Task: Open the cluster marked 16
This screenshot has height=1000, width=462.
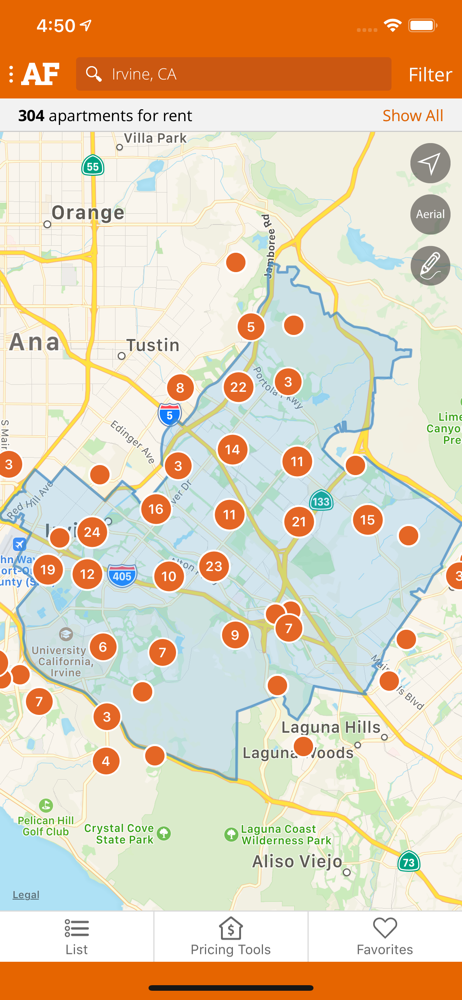Action: click(156, 509)
